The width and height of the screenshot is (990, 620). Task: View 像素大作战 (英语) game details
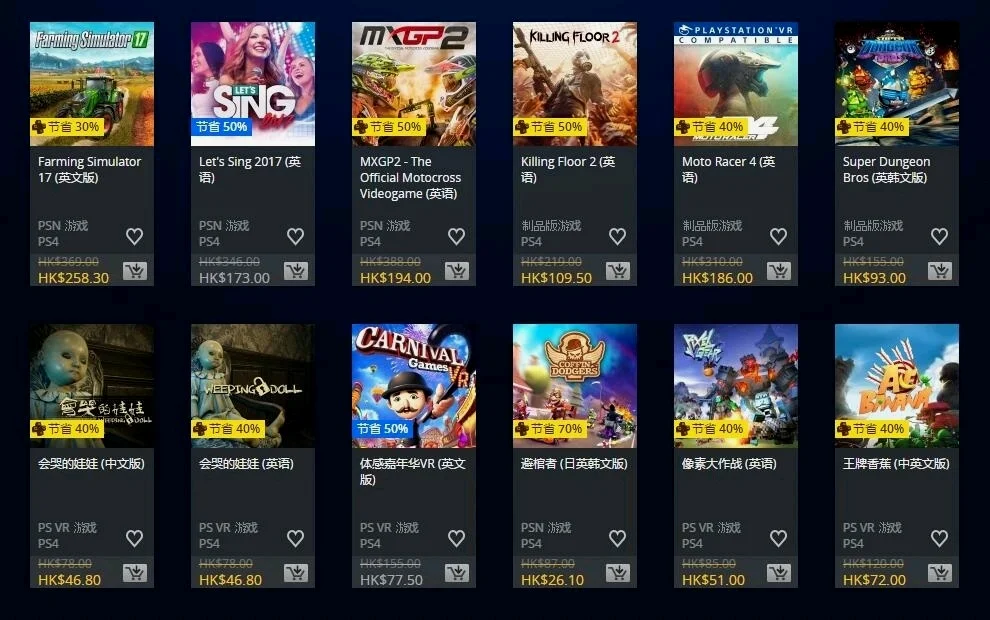tap(735, 386)
